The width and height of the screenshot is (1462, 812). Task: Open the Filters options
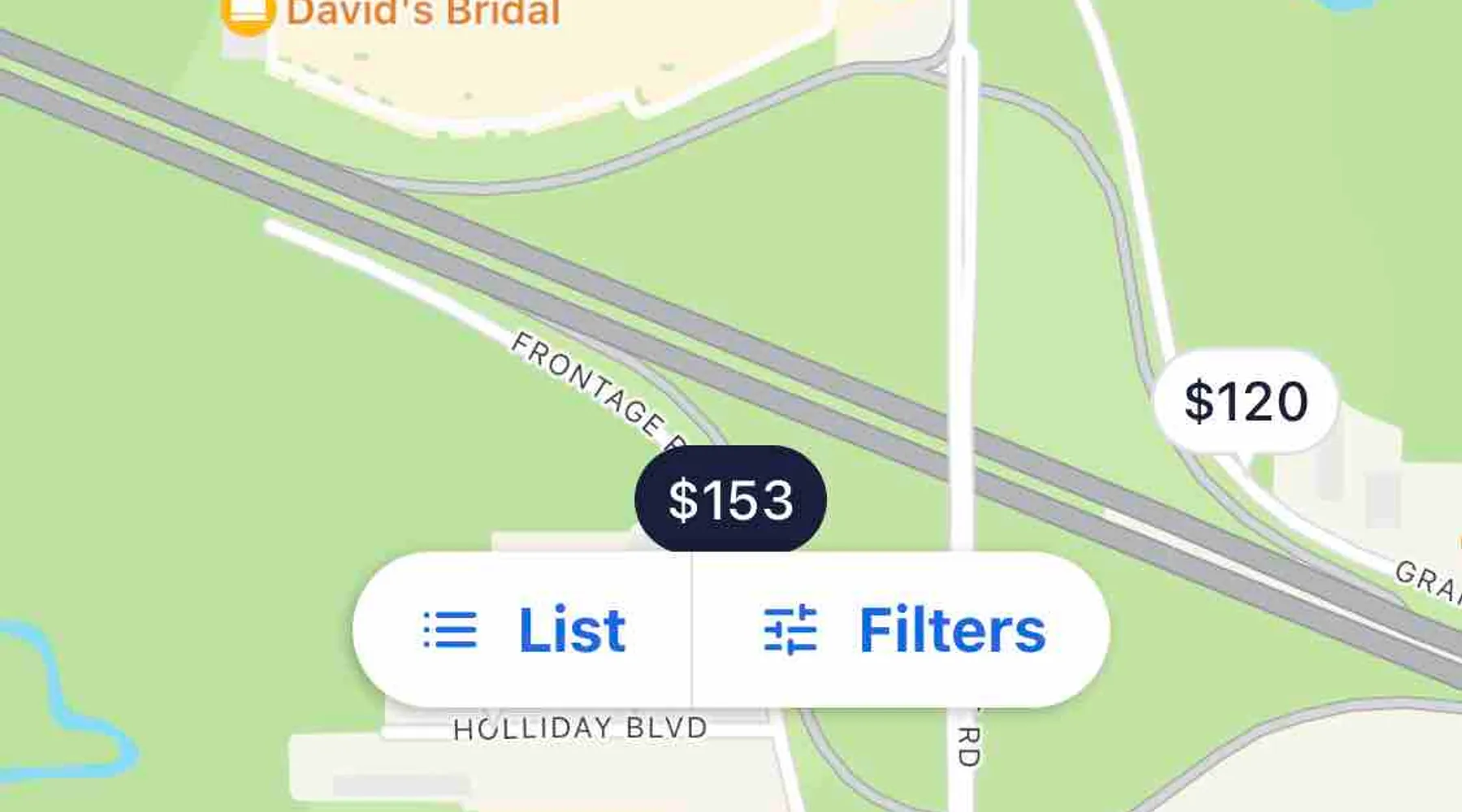[903, 630]
